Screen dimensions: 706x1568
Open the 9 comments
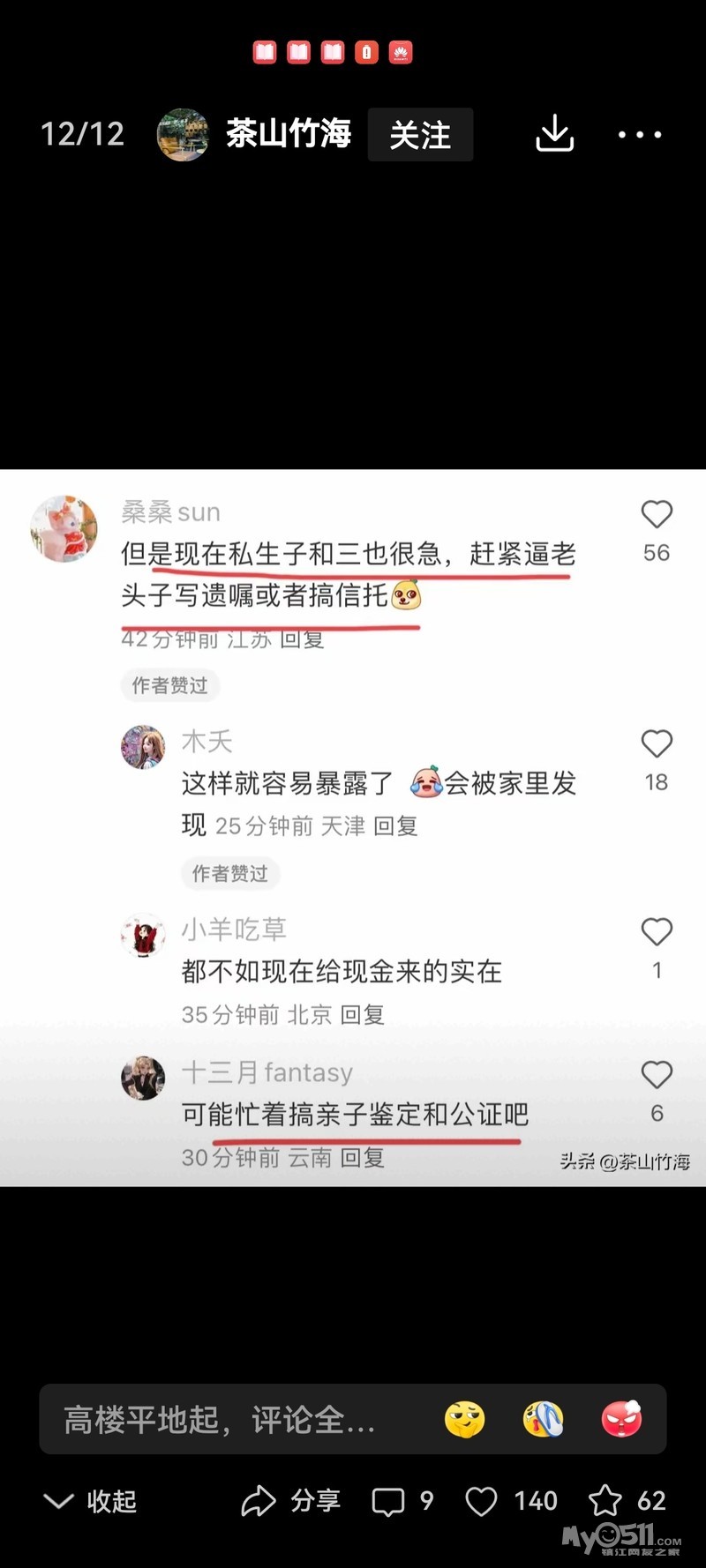pyautogui.click(x=402, y=1501)
